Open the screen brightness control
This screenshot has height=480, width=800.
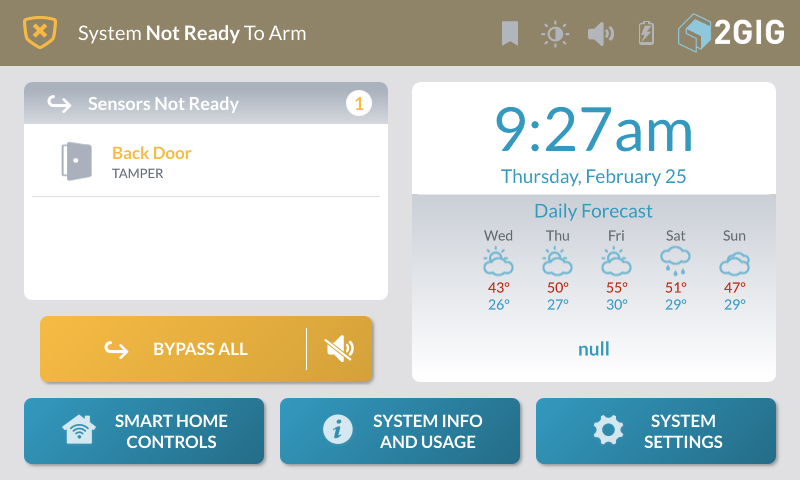tap(555, 34)
